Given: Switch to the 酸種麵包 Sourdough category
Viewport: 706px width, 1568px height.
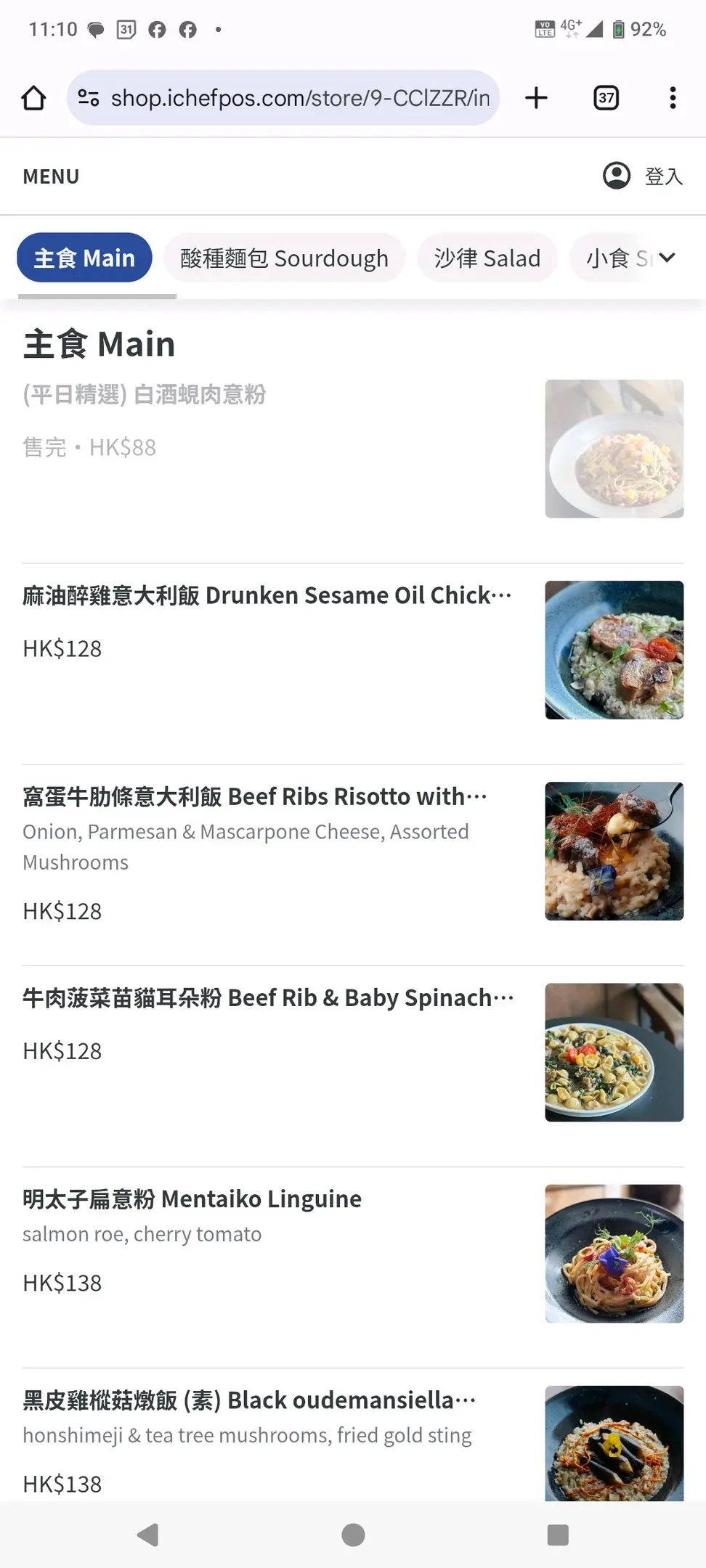Looking at the screenshot, I should pyautogui.click(x=284, y=258).
